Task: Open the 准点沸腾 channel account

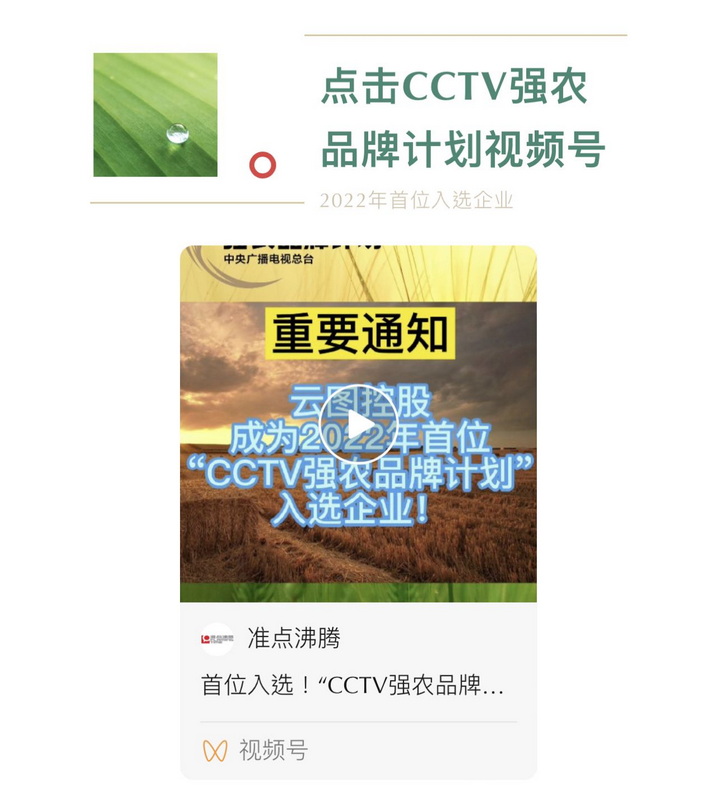Action: [292, 638]
